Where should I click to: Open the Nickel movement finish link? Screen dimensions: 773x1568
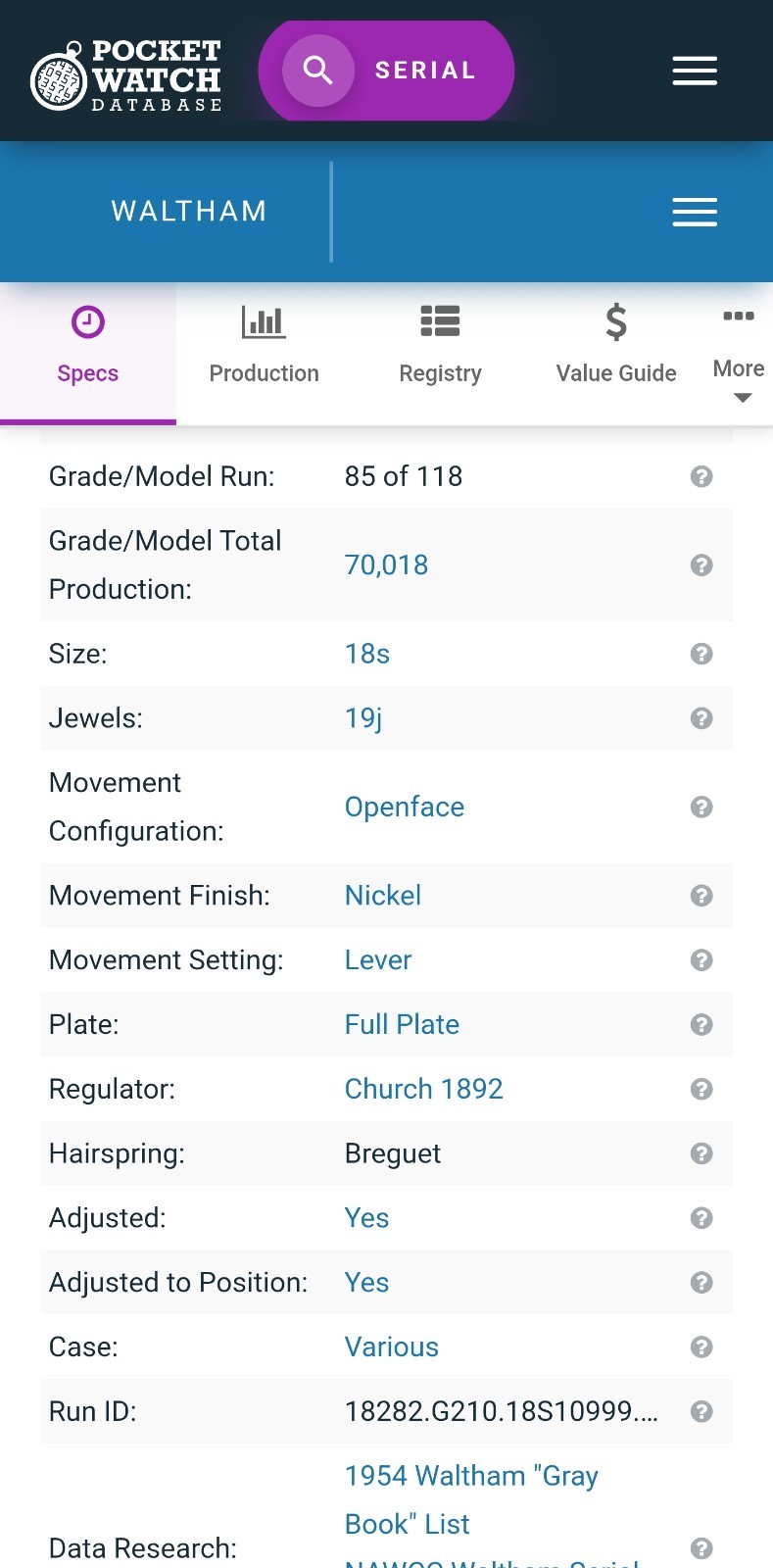click(382, 896)
